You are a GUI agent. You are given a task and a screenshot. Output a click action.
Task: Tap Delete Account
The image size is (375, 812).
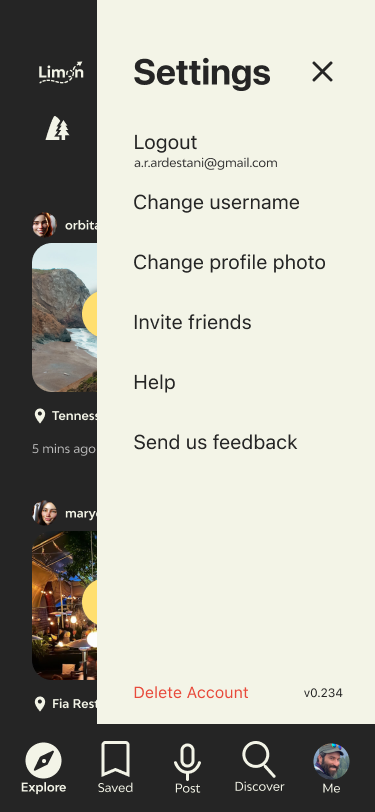pos(191,692)
